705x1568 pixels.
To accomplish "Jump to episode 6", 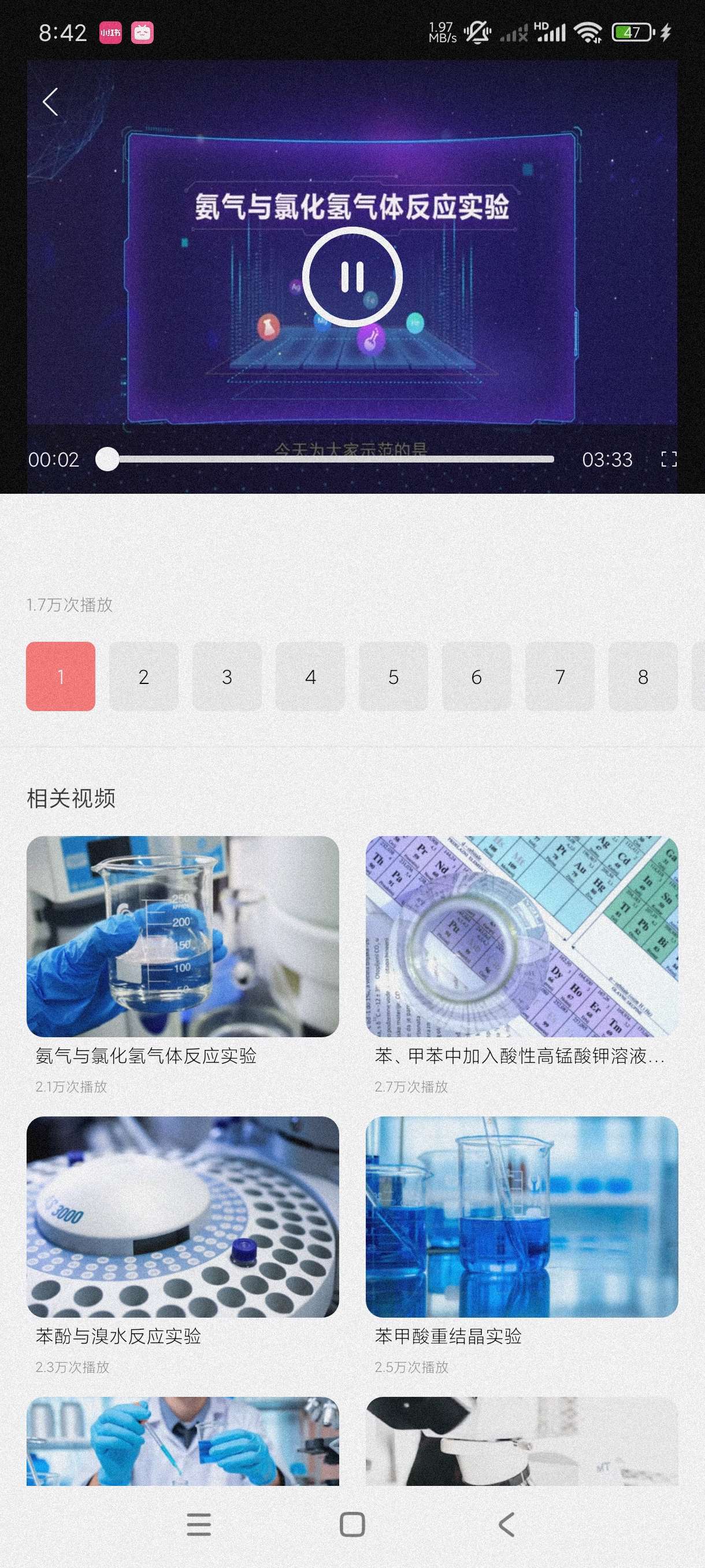I will (x=477, y=677).
